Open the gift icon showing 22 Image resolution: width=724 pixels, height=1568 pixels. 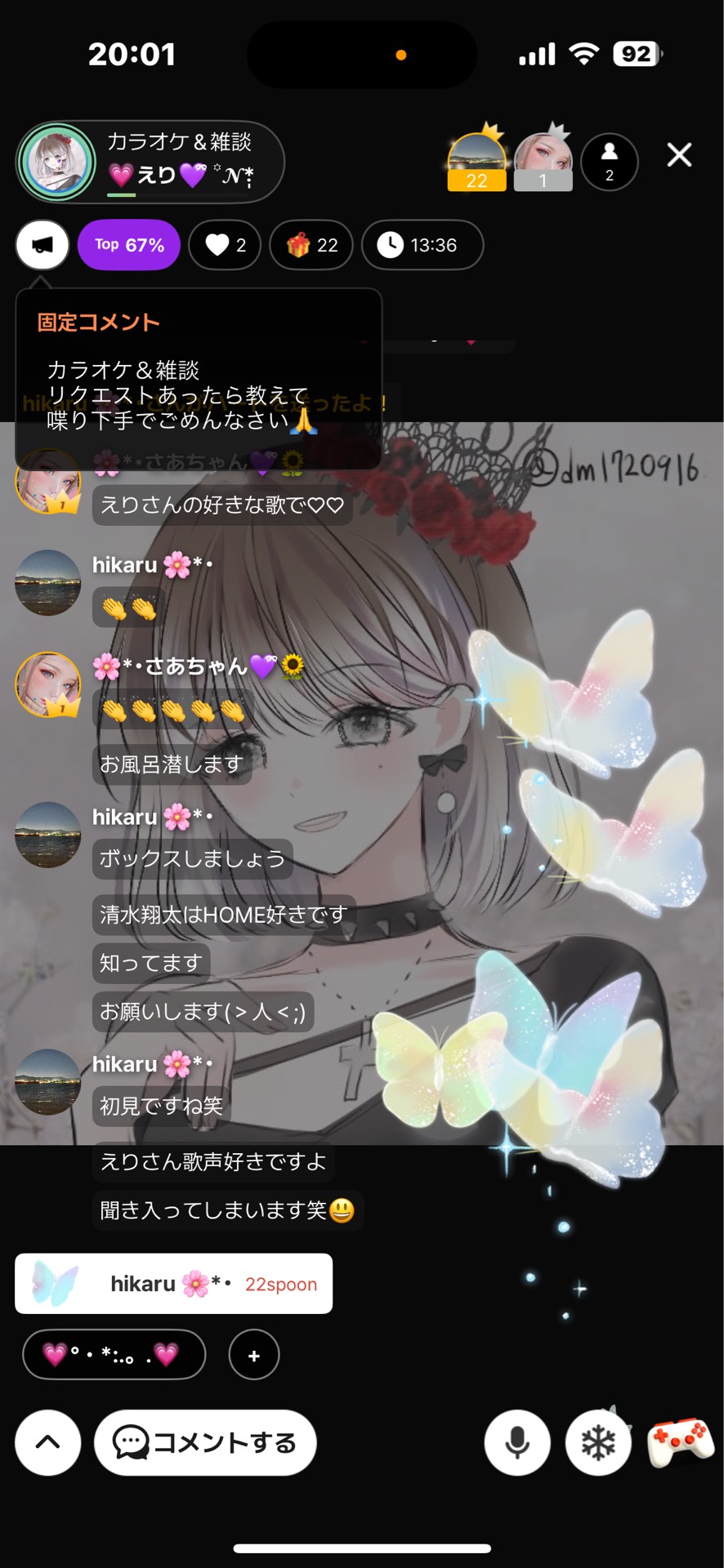pyautogui.click(x=311, y=245)
